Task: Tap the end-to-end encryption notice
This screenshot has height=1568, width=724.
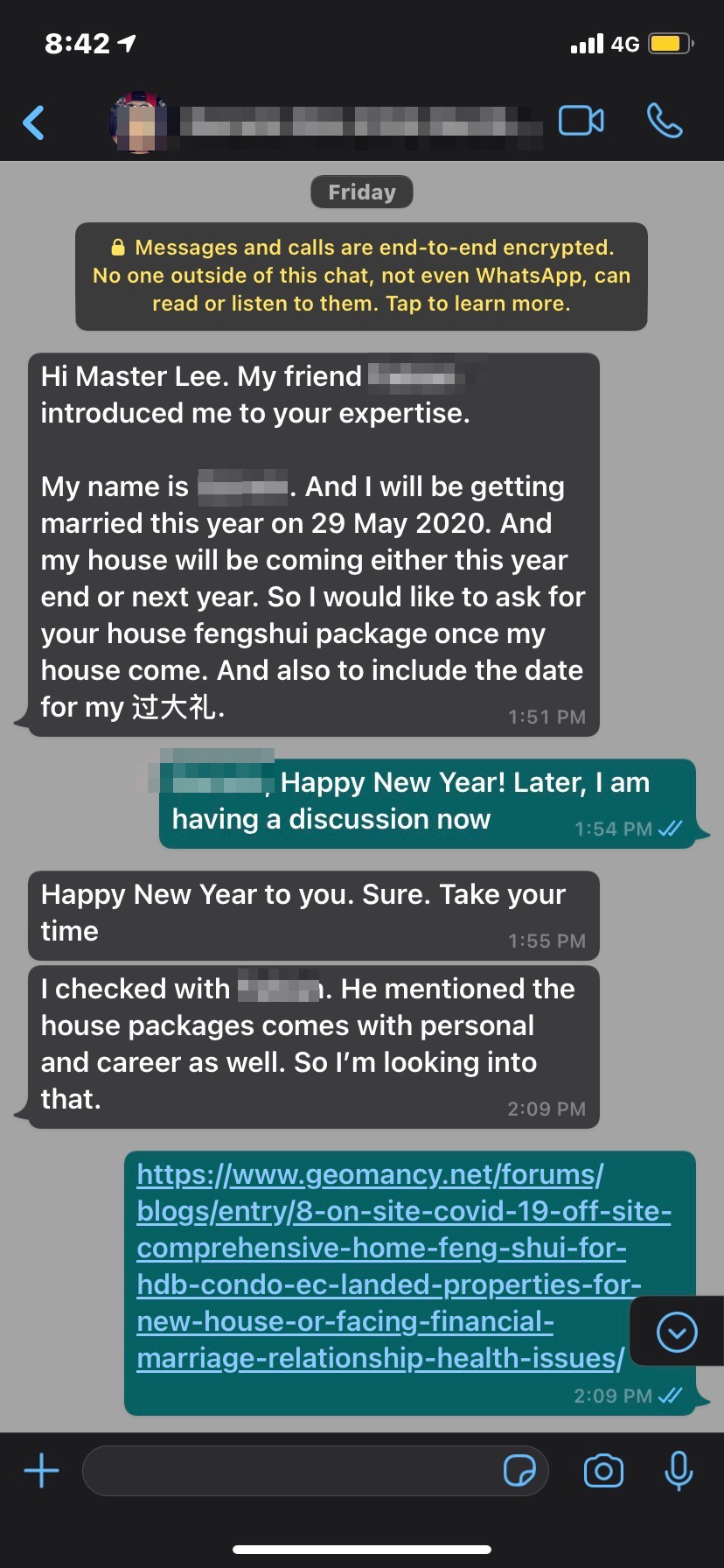Action: pyautogui.click(x=361, y=276)
